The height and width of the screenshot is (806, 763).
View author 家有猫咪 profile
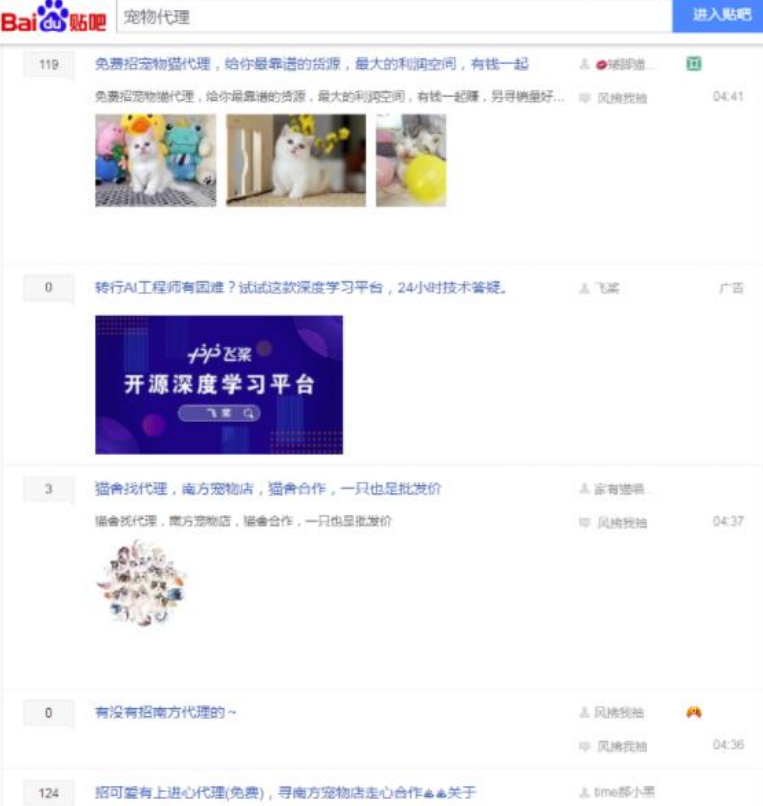tap(623, 489)
